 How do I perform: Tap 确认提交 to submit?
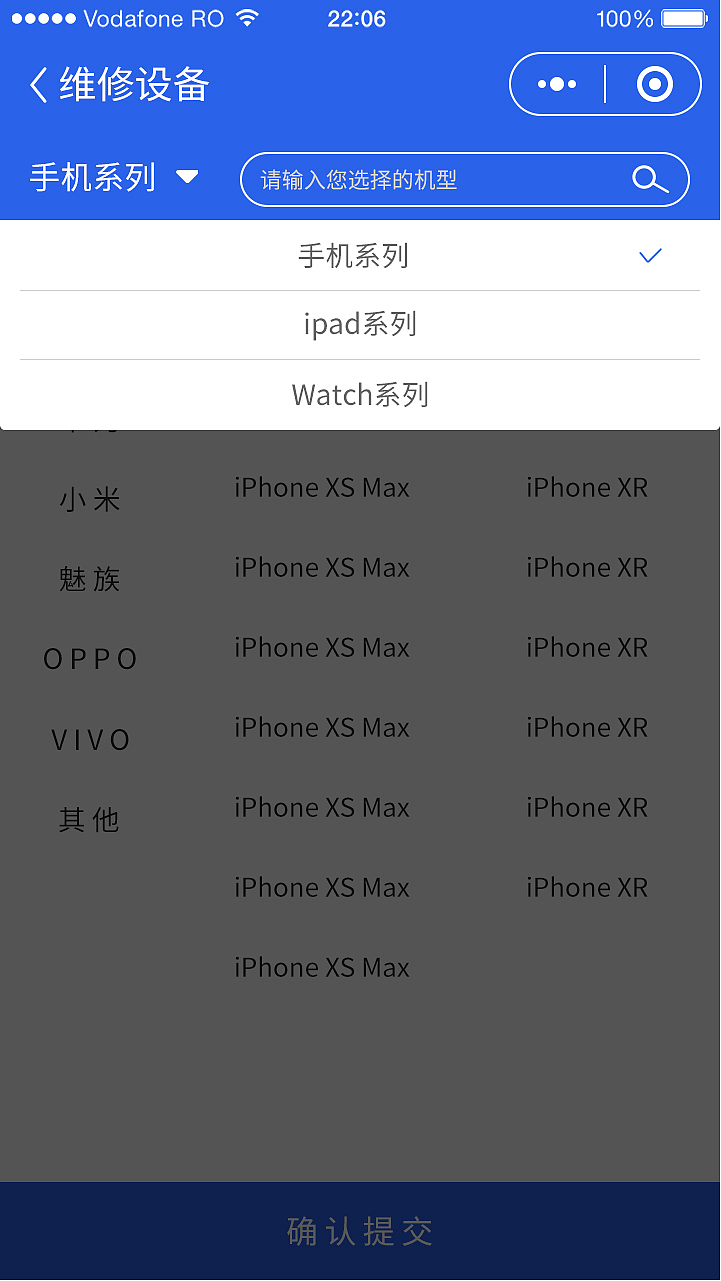[360, 1231]
